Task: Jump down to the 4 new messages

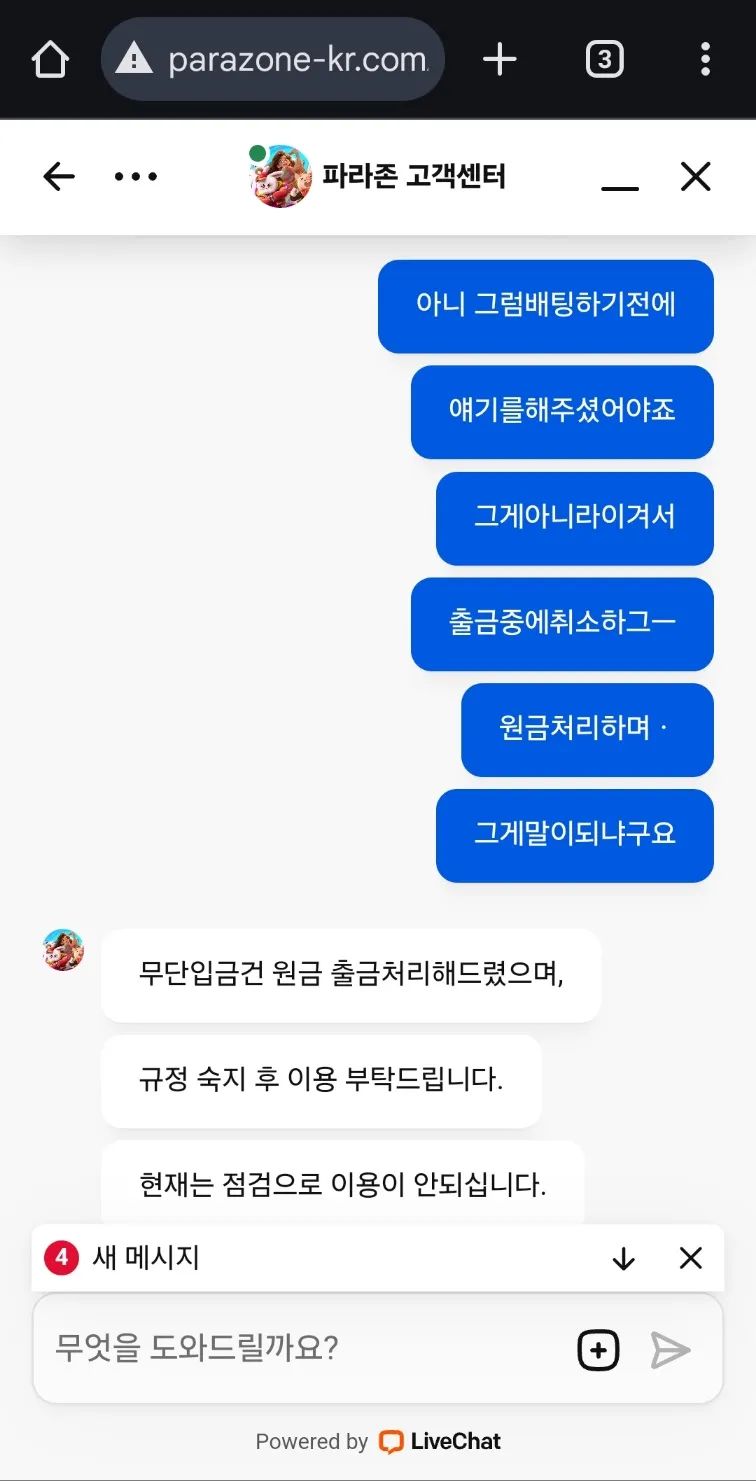Action: (x=623, y=1258)
